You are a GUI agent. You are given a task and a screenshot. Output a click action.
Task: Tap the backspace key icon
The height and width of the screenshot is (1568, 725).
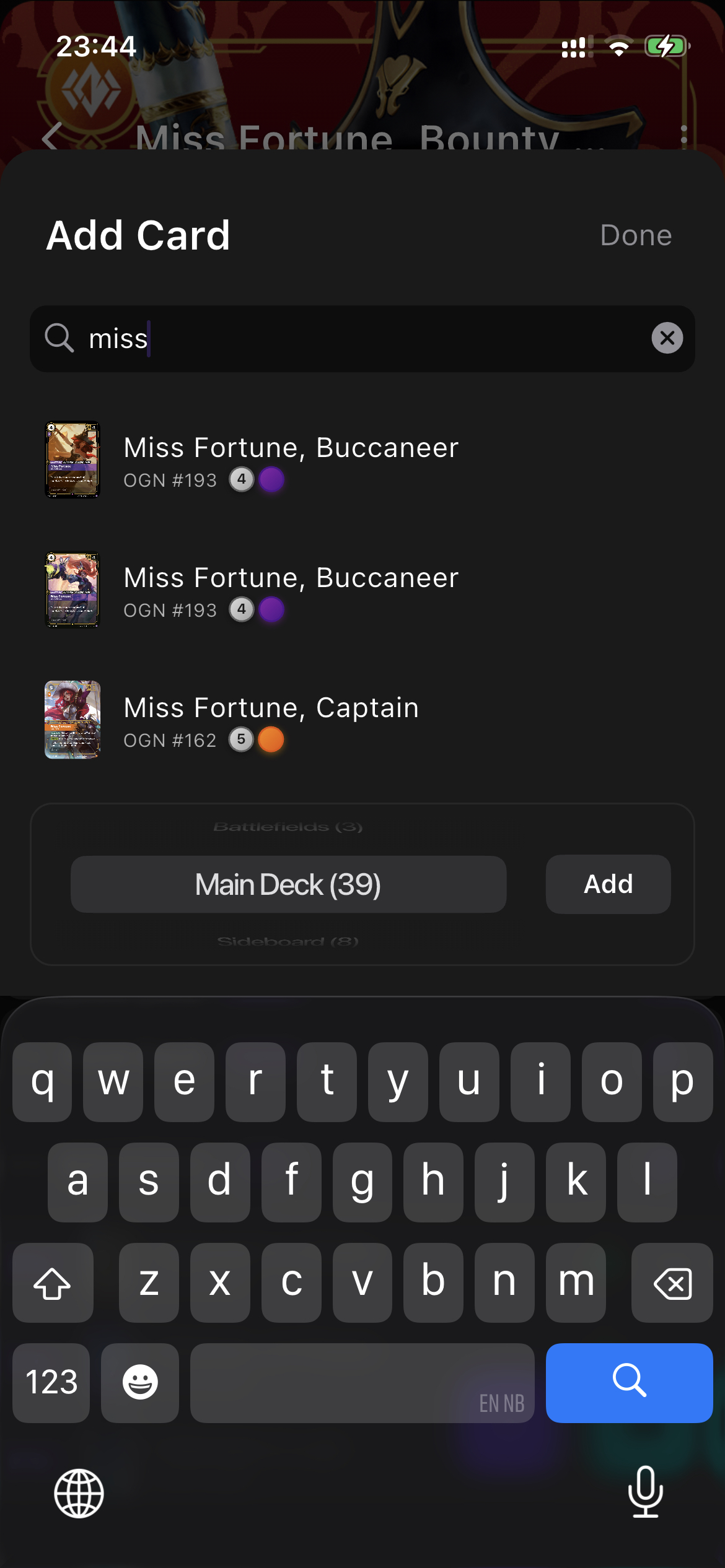pos(672,1283)
